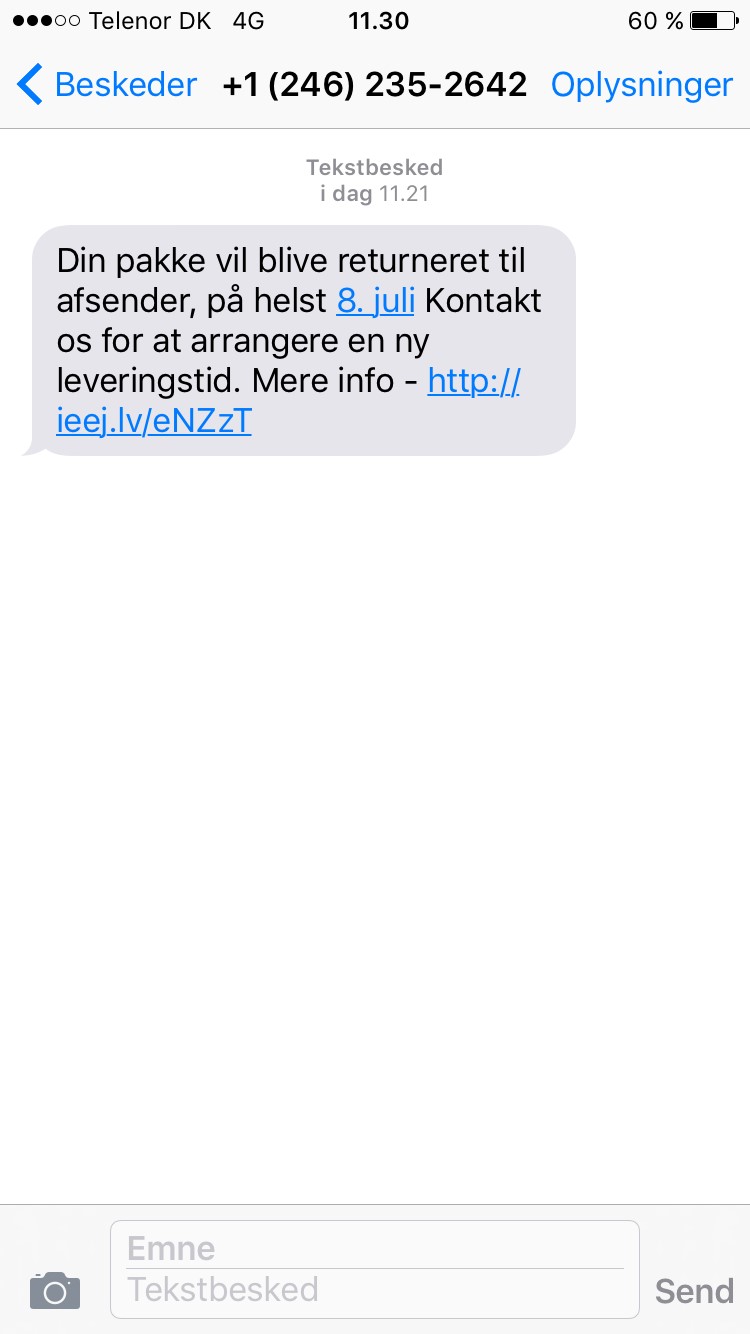Viewport: 750px width, 1334px height.
Task: Open Oplysninger contact details
Action: [x=641, y=85]
